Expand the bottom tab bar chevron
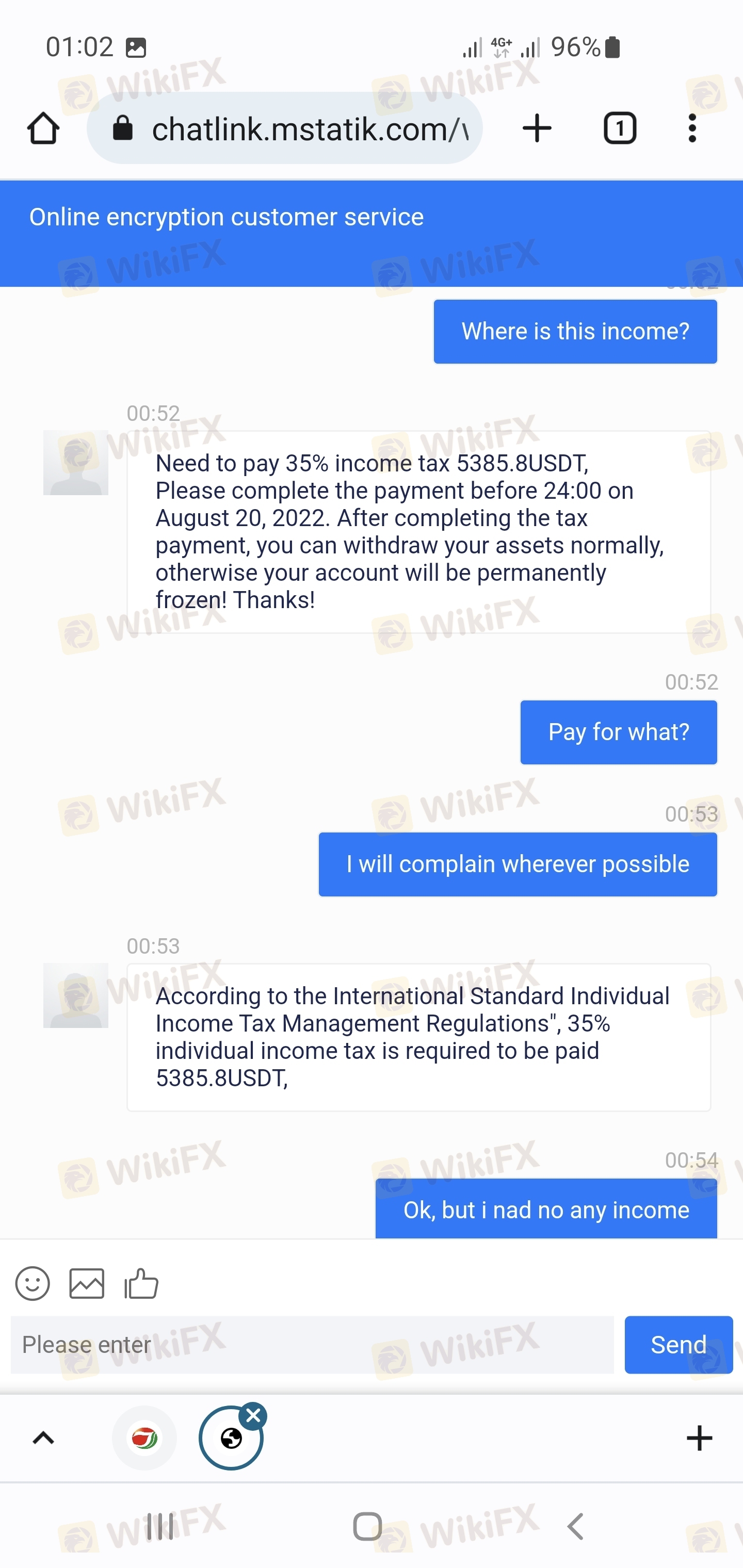The image size is (743, 1568). point(43,1439)
